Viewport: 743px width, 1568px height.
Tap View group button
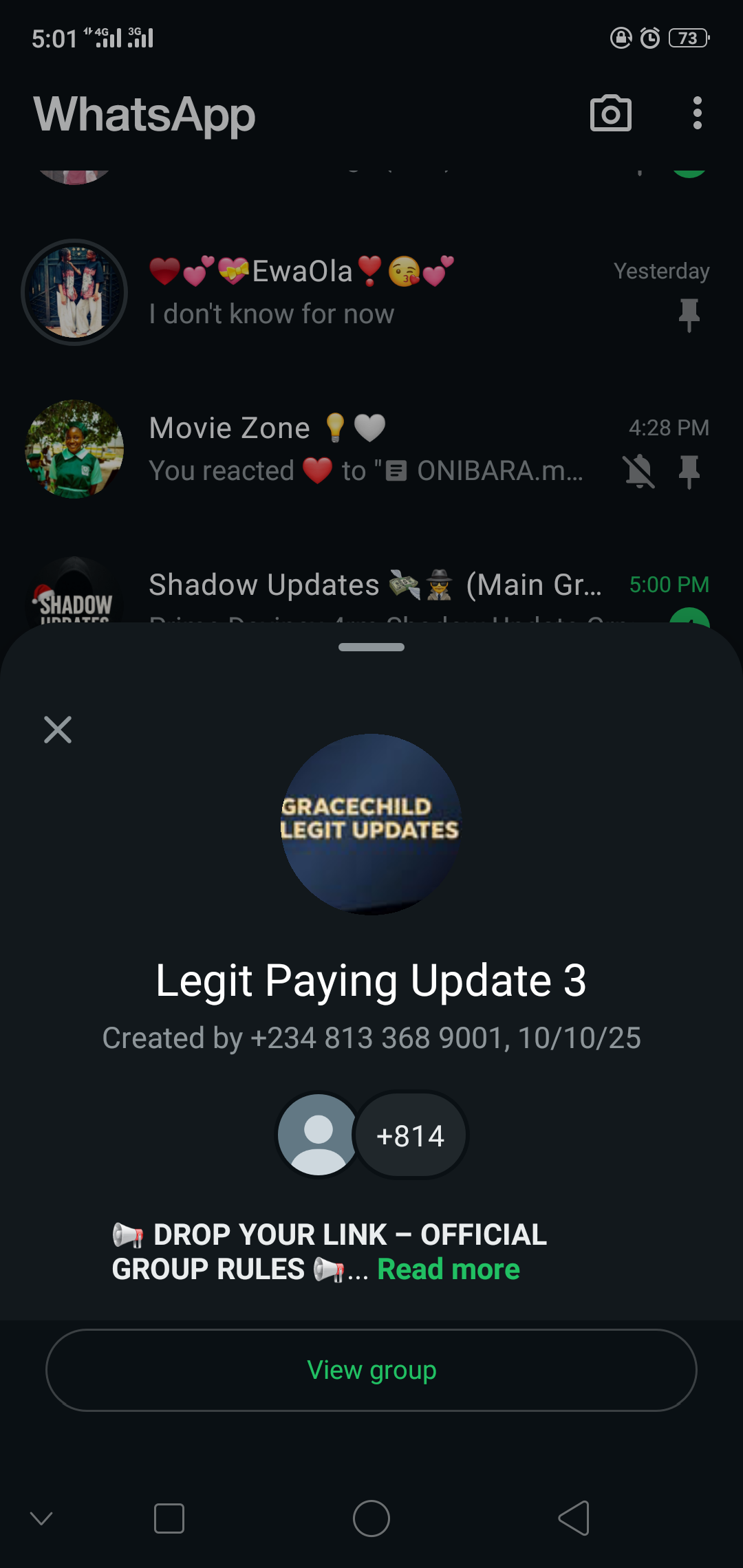click(371, 1370)
